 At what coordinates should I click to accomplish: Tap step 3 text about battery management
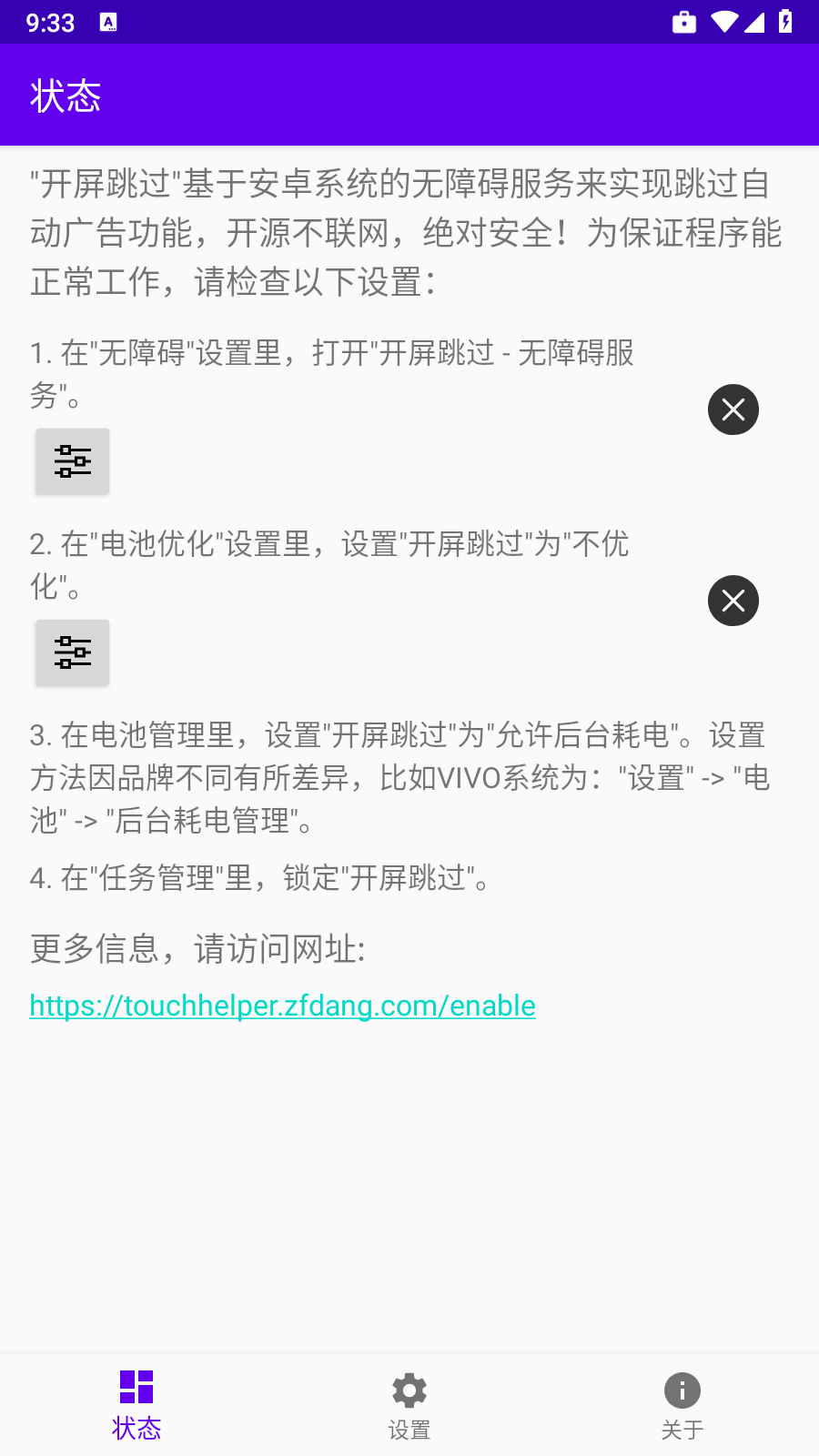coord(400,778)
